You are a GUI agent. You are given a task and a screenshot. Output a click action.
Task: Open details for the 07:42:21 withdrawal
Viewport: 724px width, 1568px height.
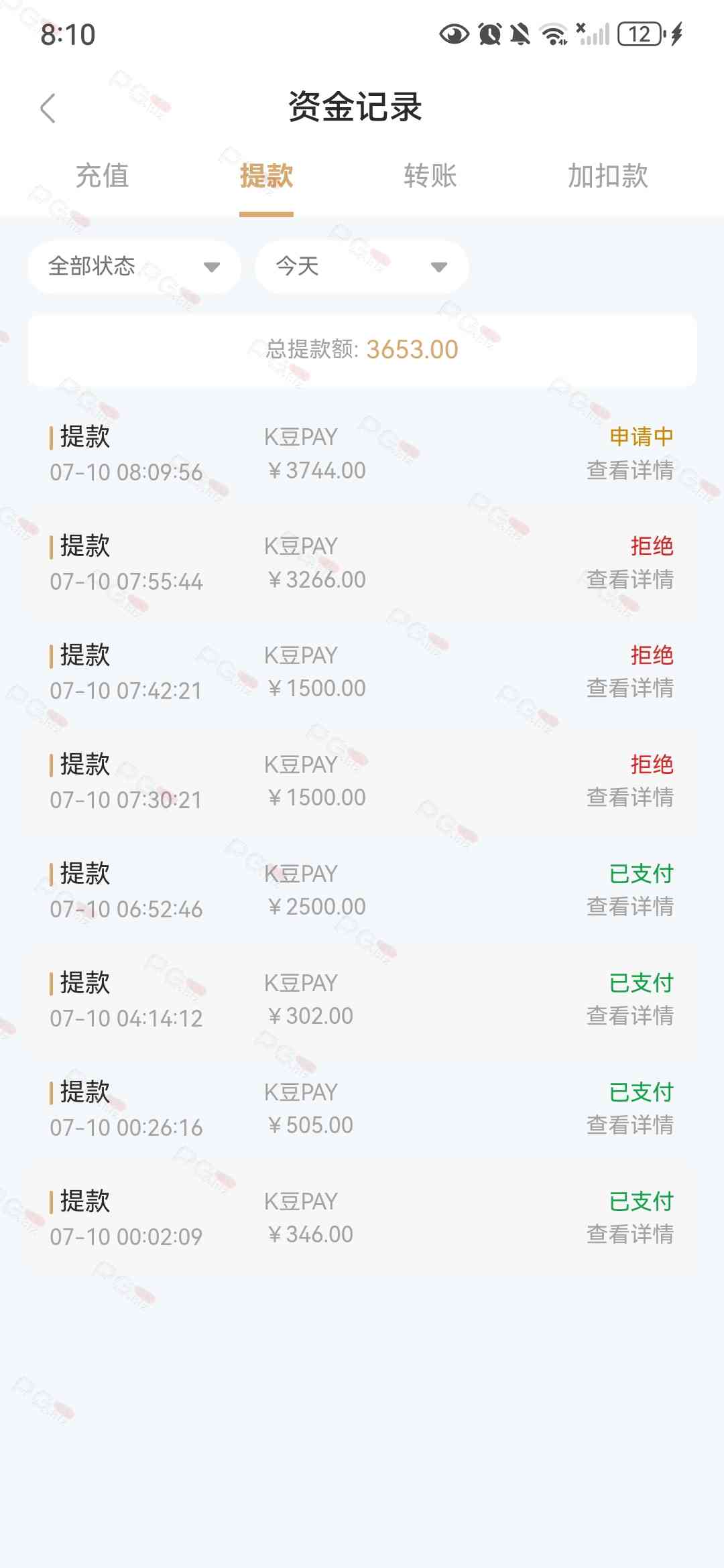629,688
